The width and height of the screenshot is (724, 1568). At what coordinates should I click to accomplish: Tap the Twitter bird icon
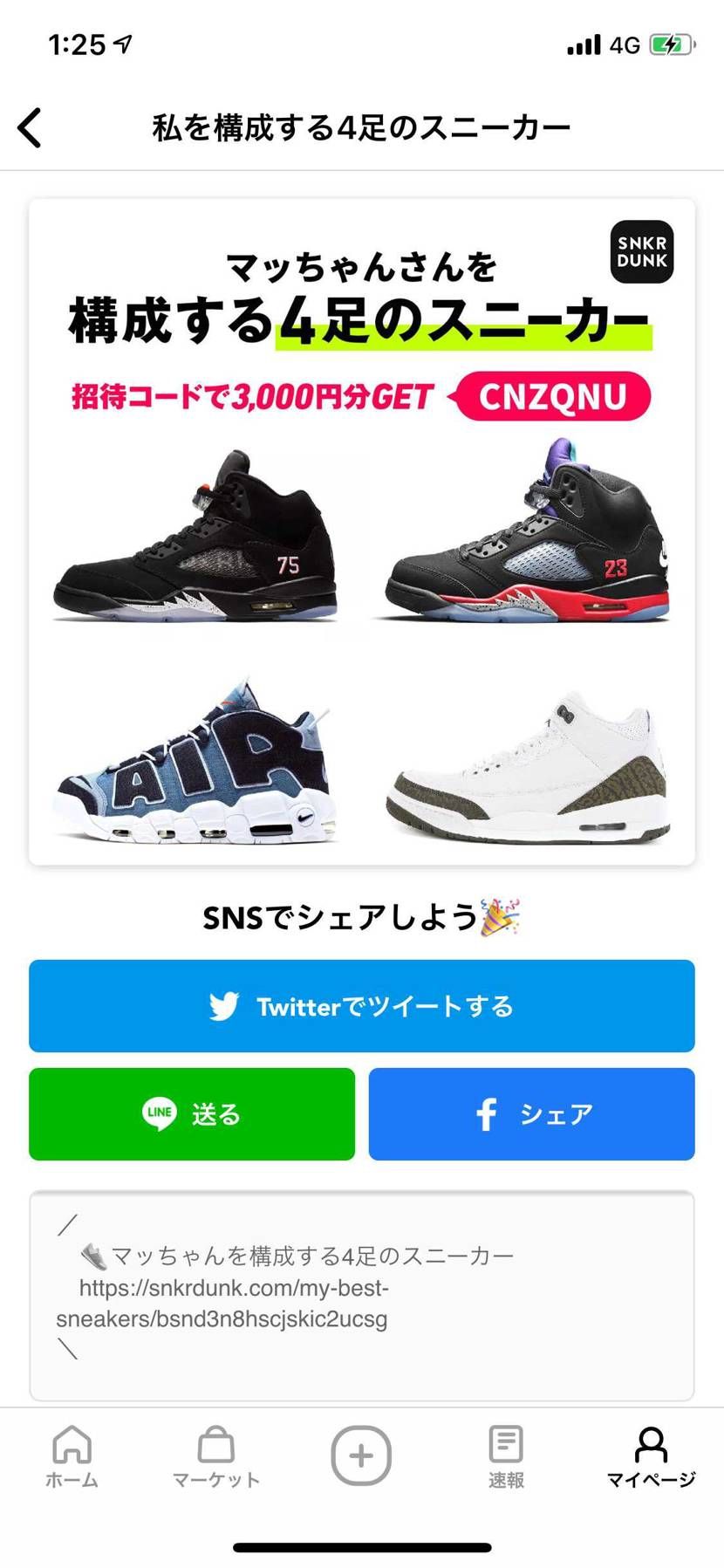(224, 1006)
